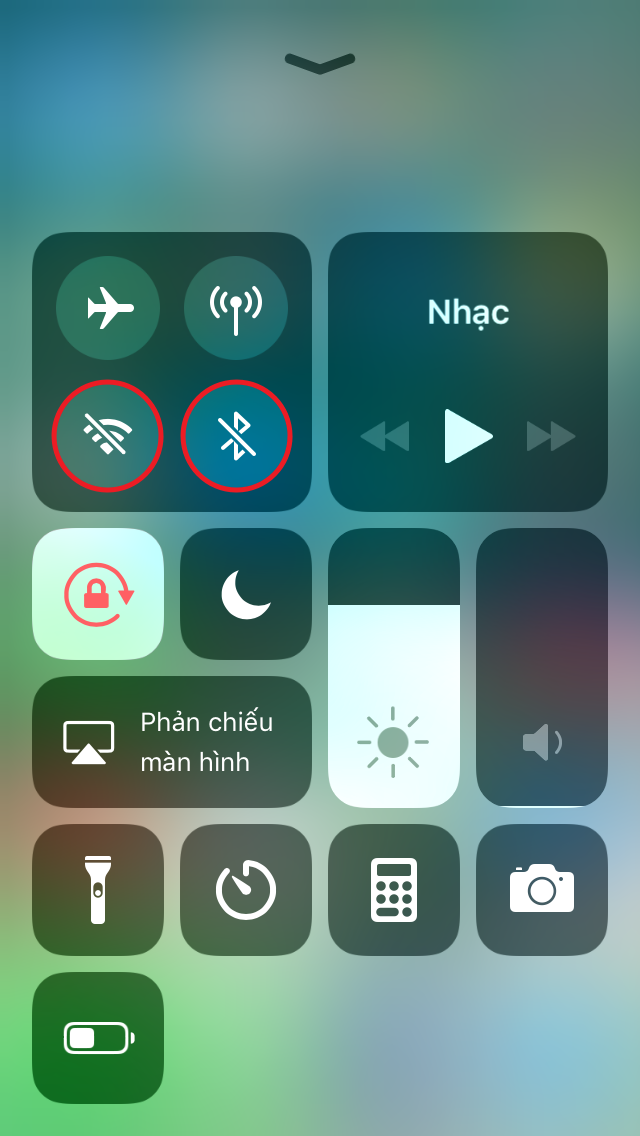Skip to next track
The height and width of the screenshot is (1136, 640).
pos(551,436)
